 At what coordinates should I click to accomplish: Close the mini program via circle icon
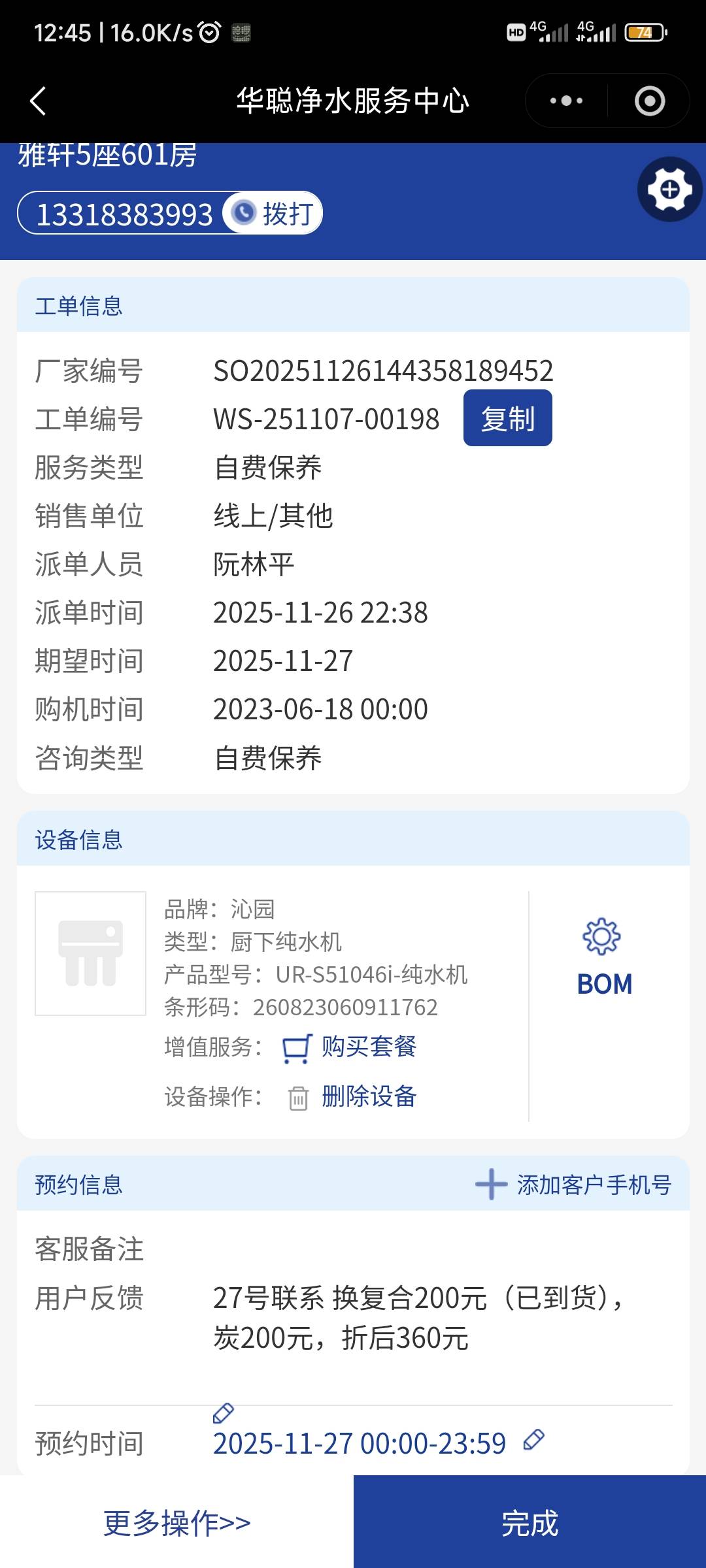click(649, 101)
